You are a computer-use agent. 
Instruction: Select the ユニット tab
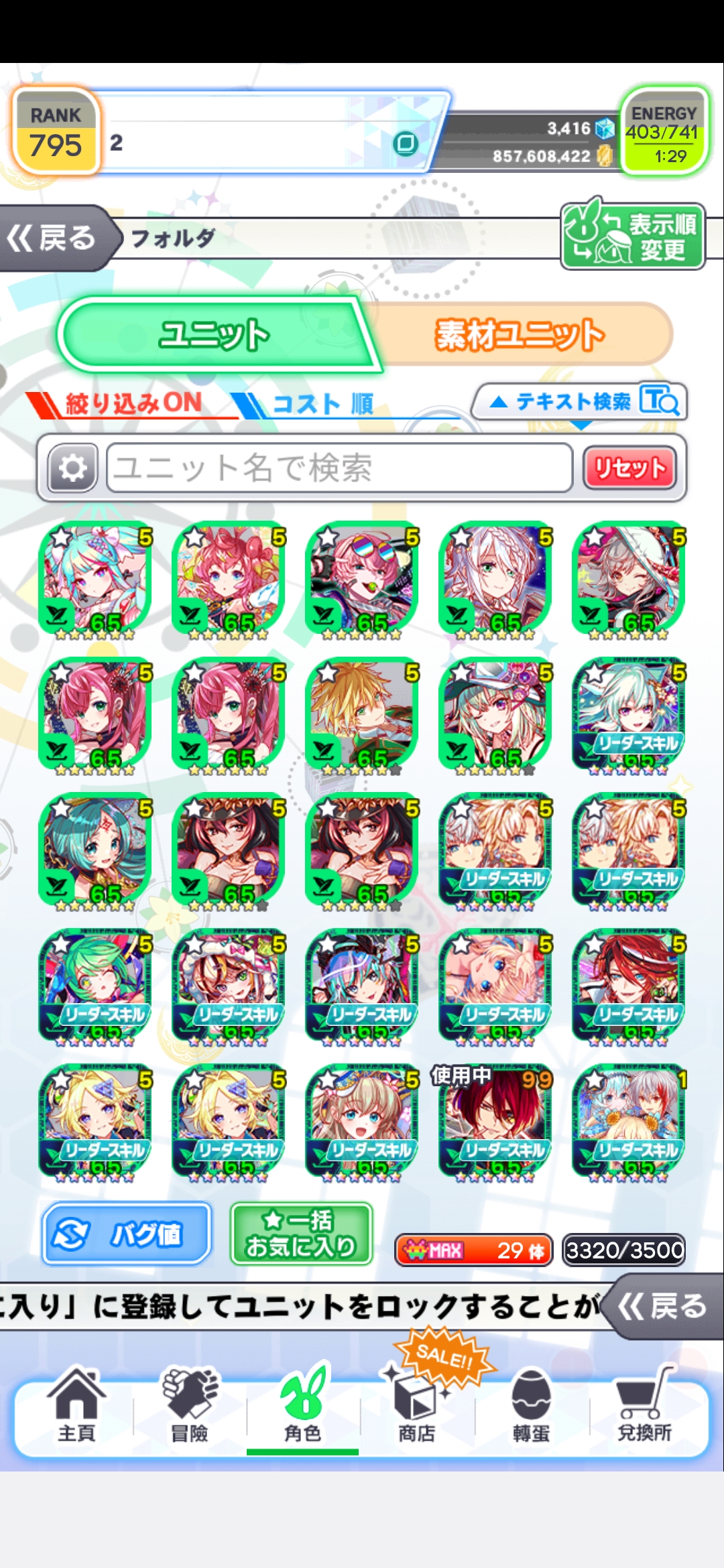tap(215, 334)
